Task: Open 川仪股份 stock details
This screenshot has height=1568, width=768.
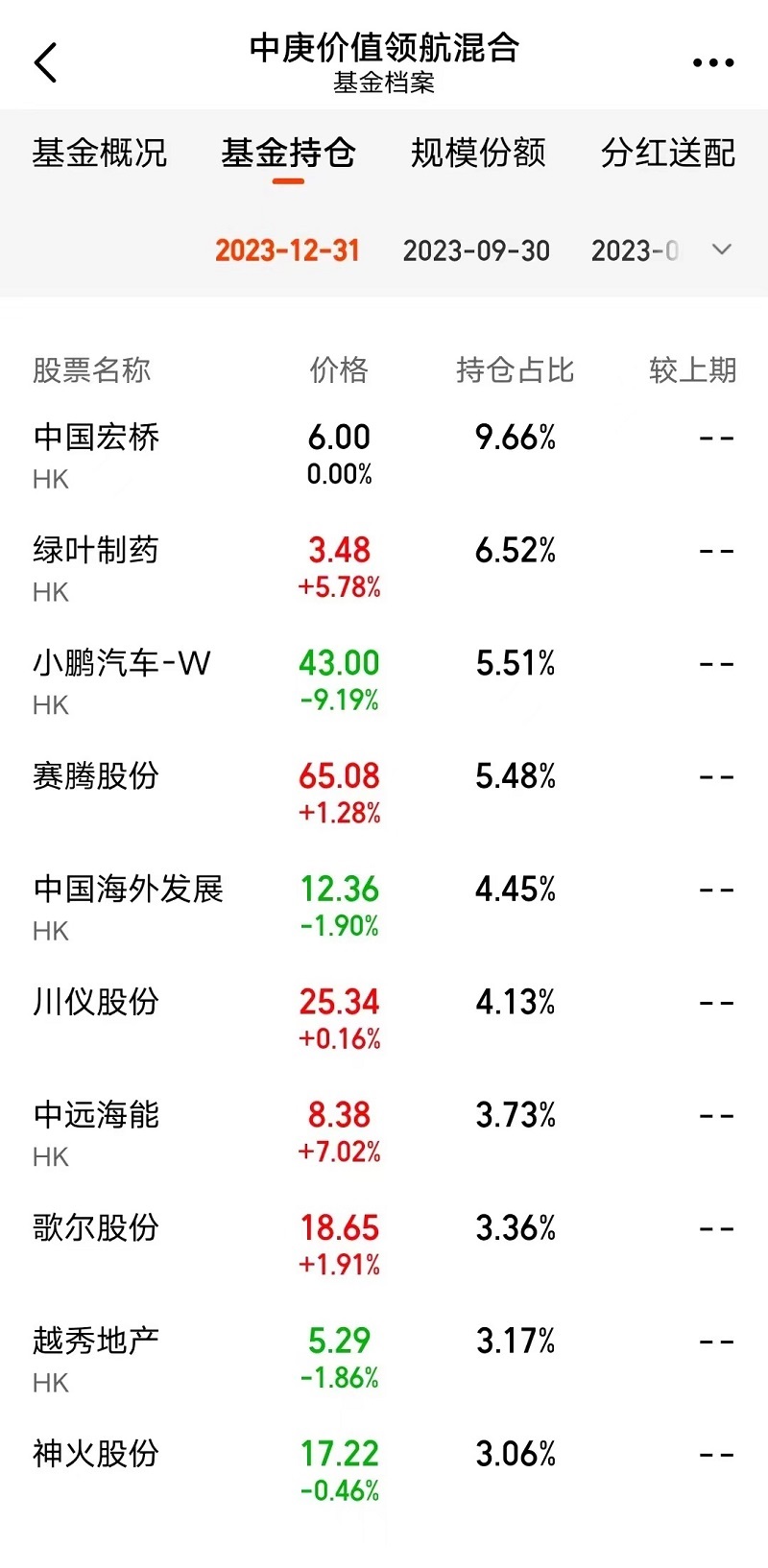Action: 96,1003
